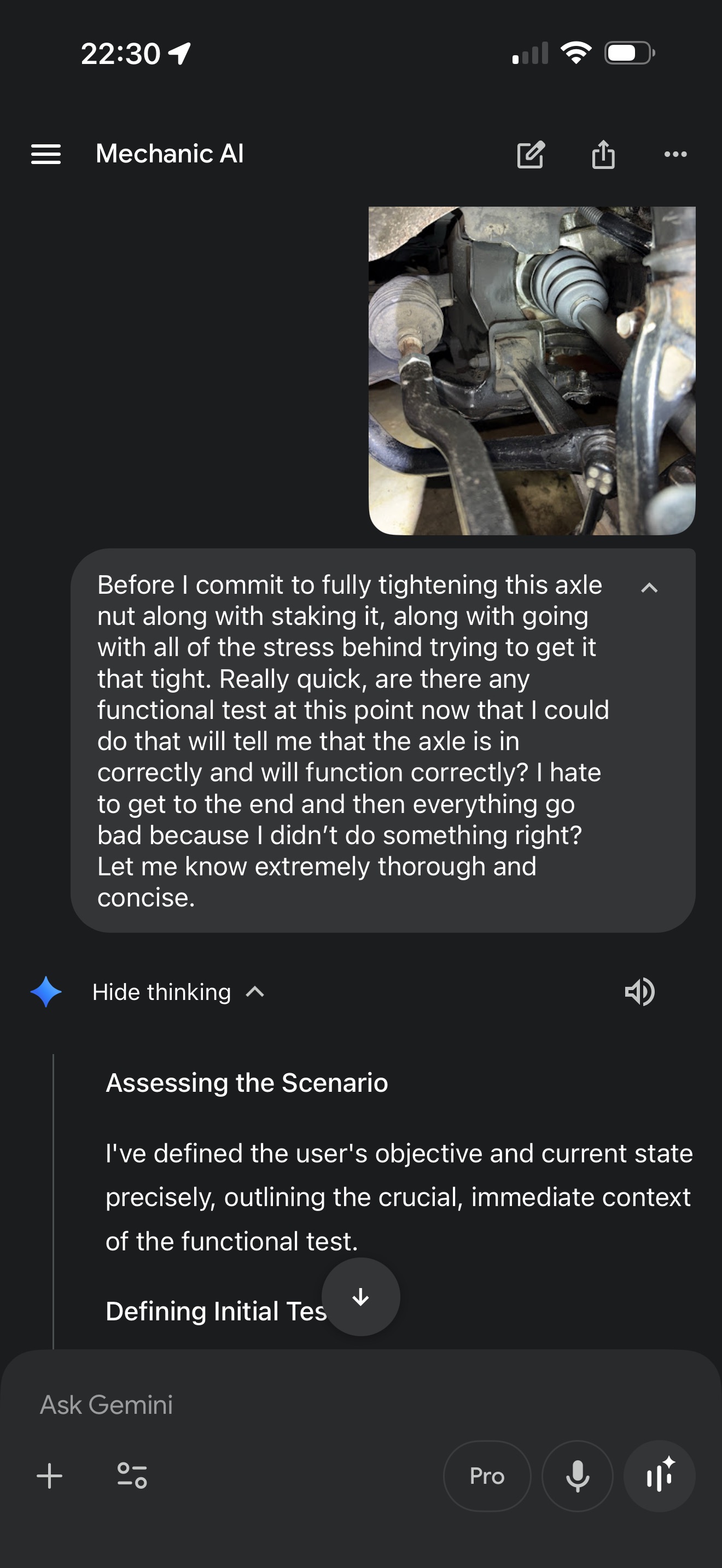
Task: Open the attached suspension photo
Action: tap(532, 371)
